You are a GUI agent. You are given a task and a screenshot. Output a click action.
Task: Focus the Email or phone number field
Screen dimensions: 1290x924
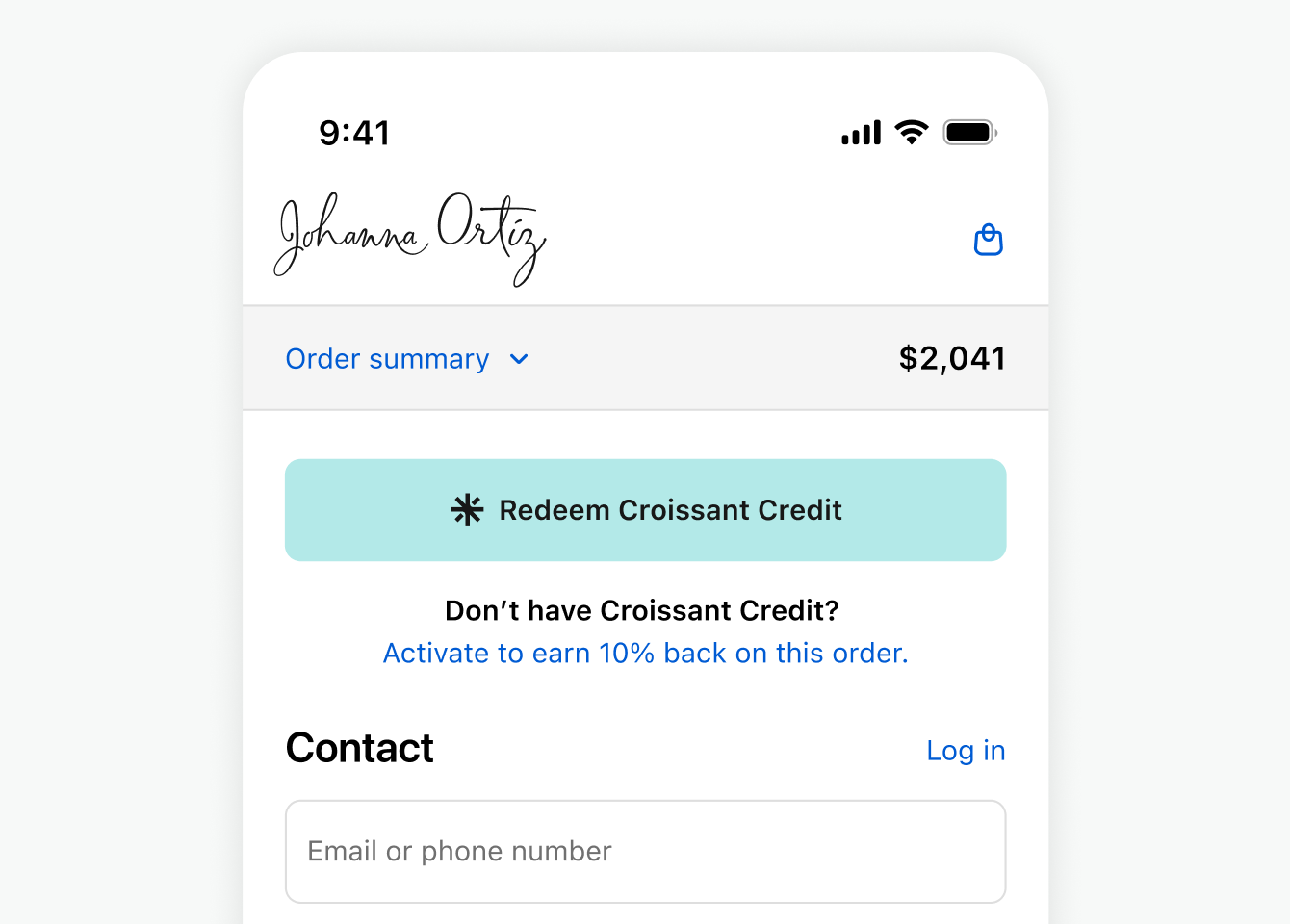click(645, 852)
